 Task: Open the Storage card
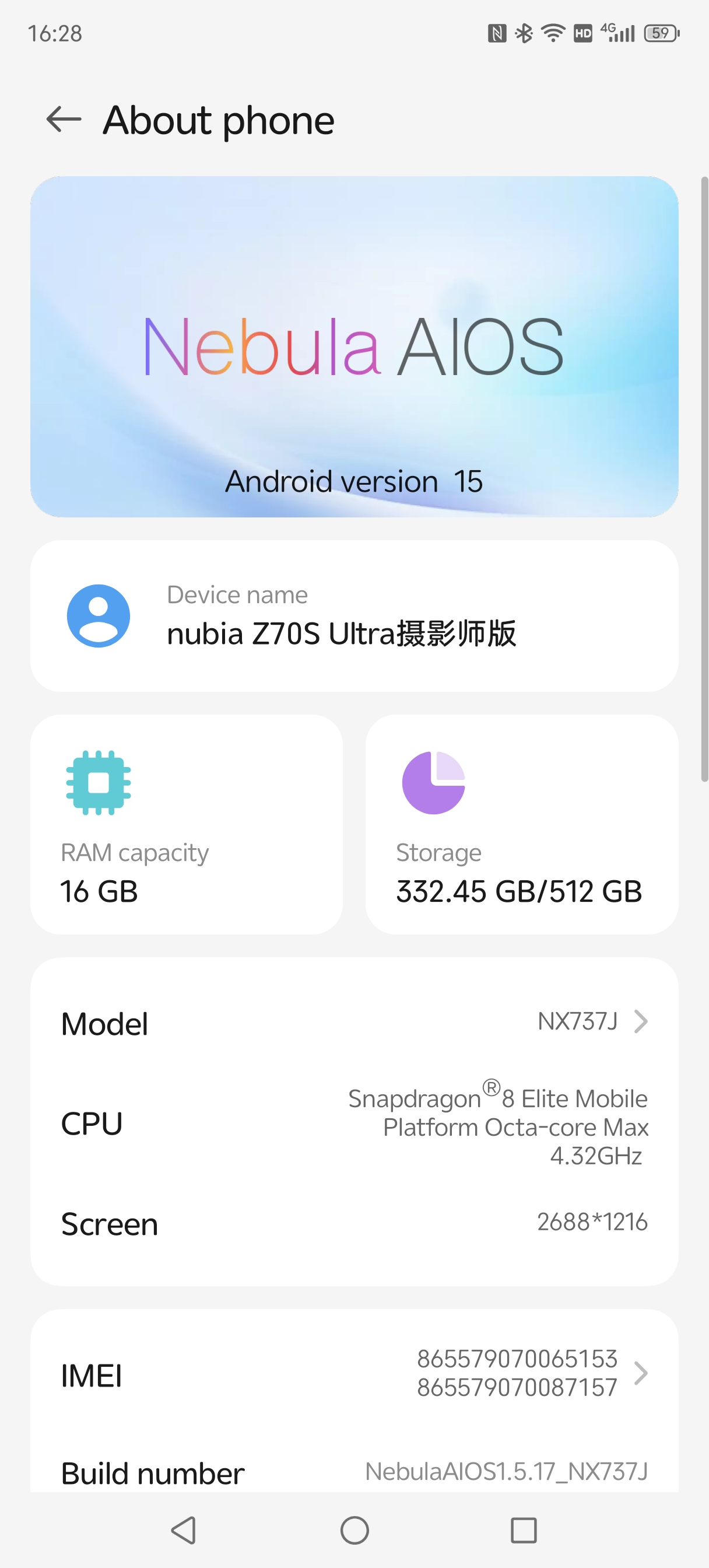tap(522, 824)
